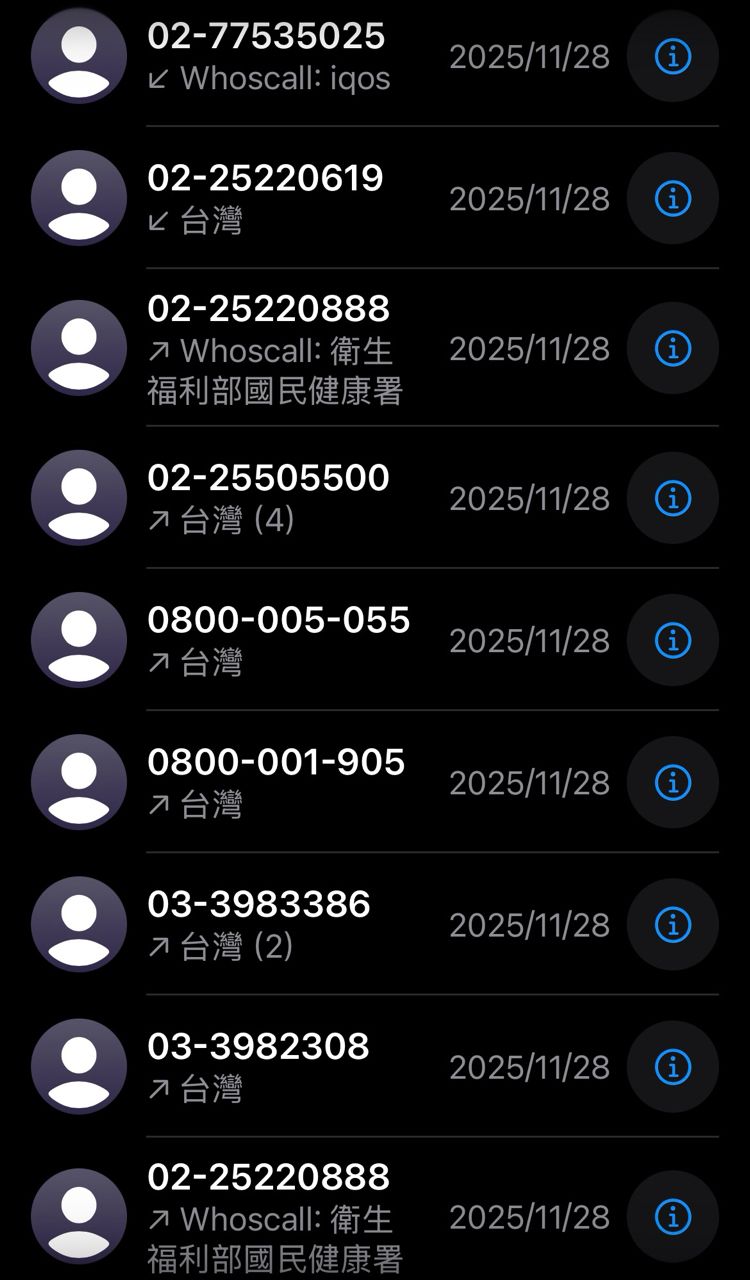Select the 0800-001-905 call entry
Viewport: 750px width, 1280px height.
[276, 763]
